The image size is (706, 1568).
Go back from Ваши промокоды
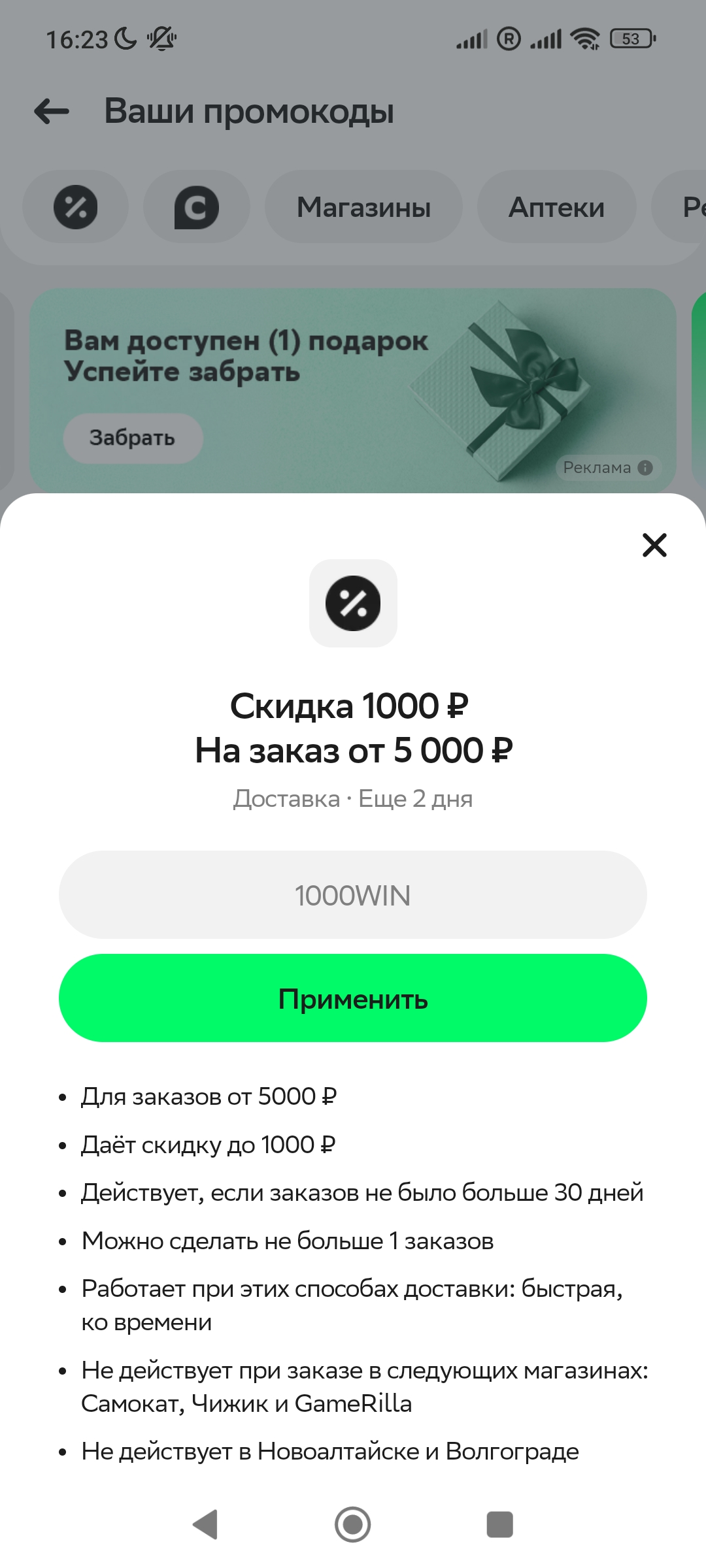(52, 111)
